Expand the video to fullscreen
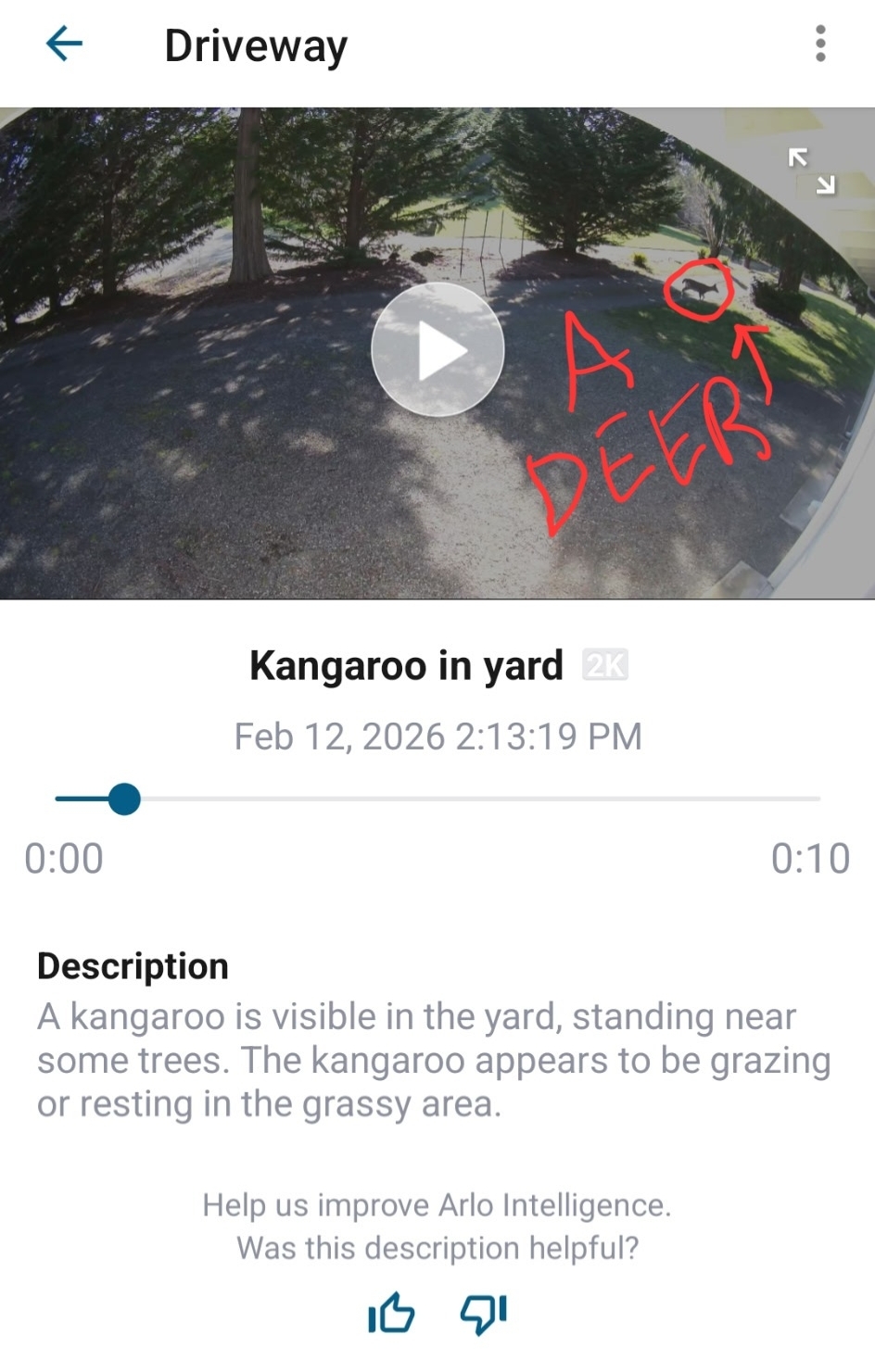Screen dimensions: 875x1372 coord(811,171)
